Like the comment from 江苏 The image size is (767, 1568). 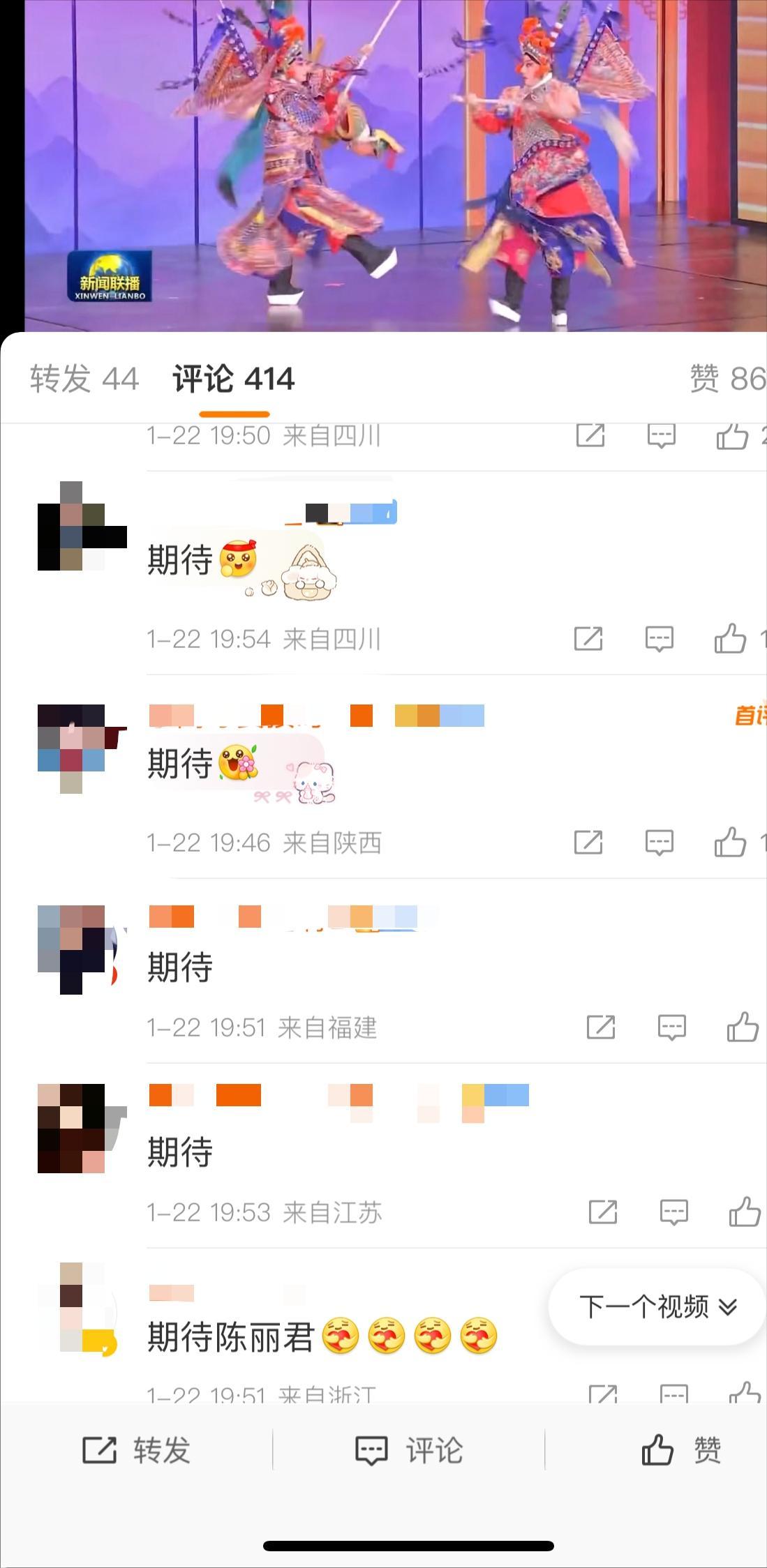click(x=744, y=1212)
